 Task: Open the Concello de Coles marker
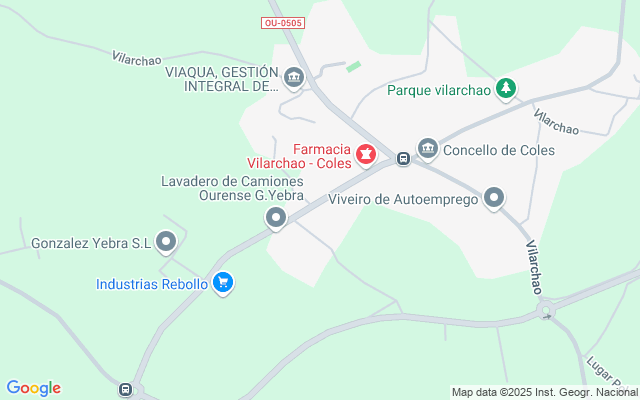428,149
